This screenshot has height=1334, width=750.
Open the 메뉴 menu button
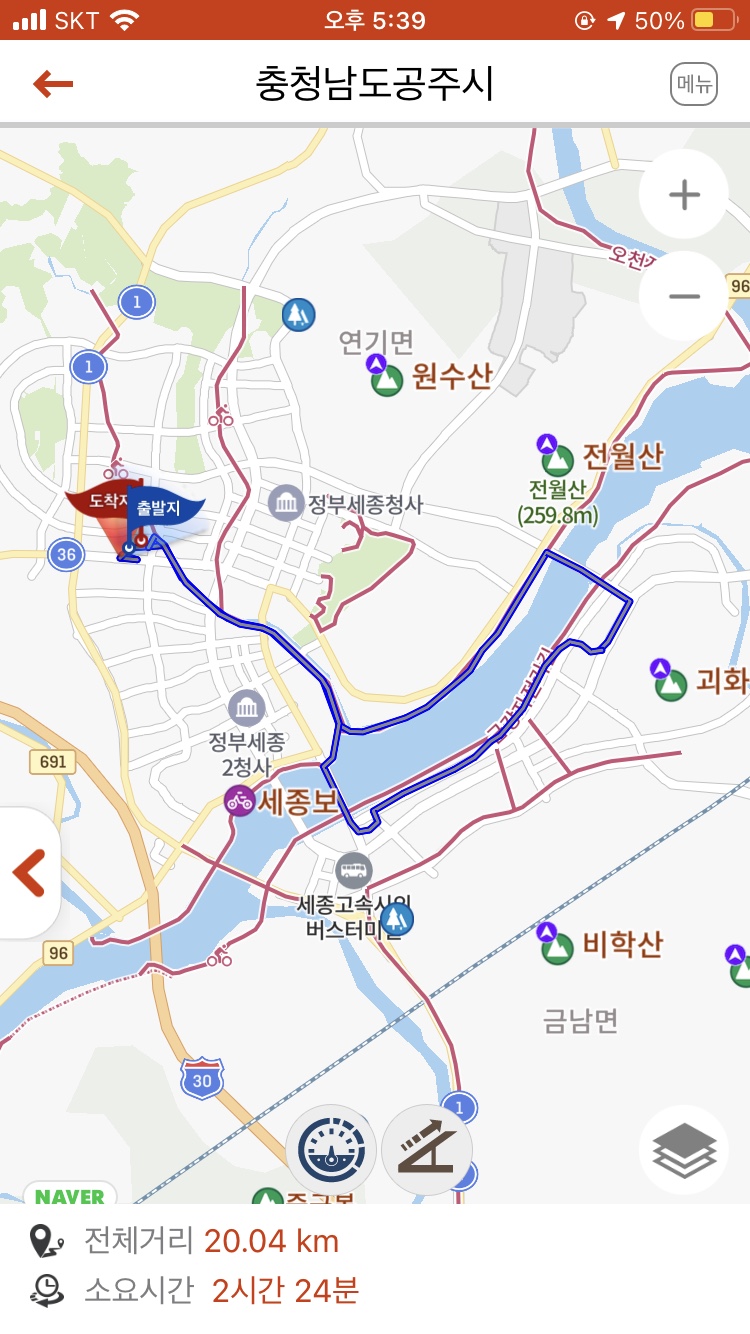click(694, 85)
